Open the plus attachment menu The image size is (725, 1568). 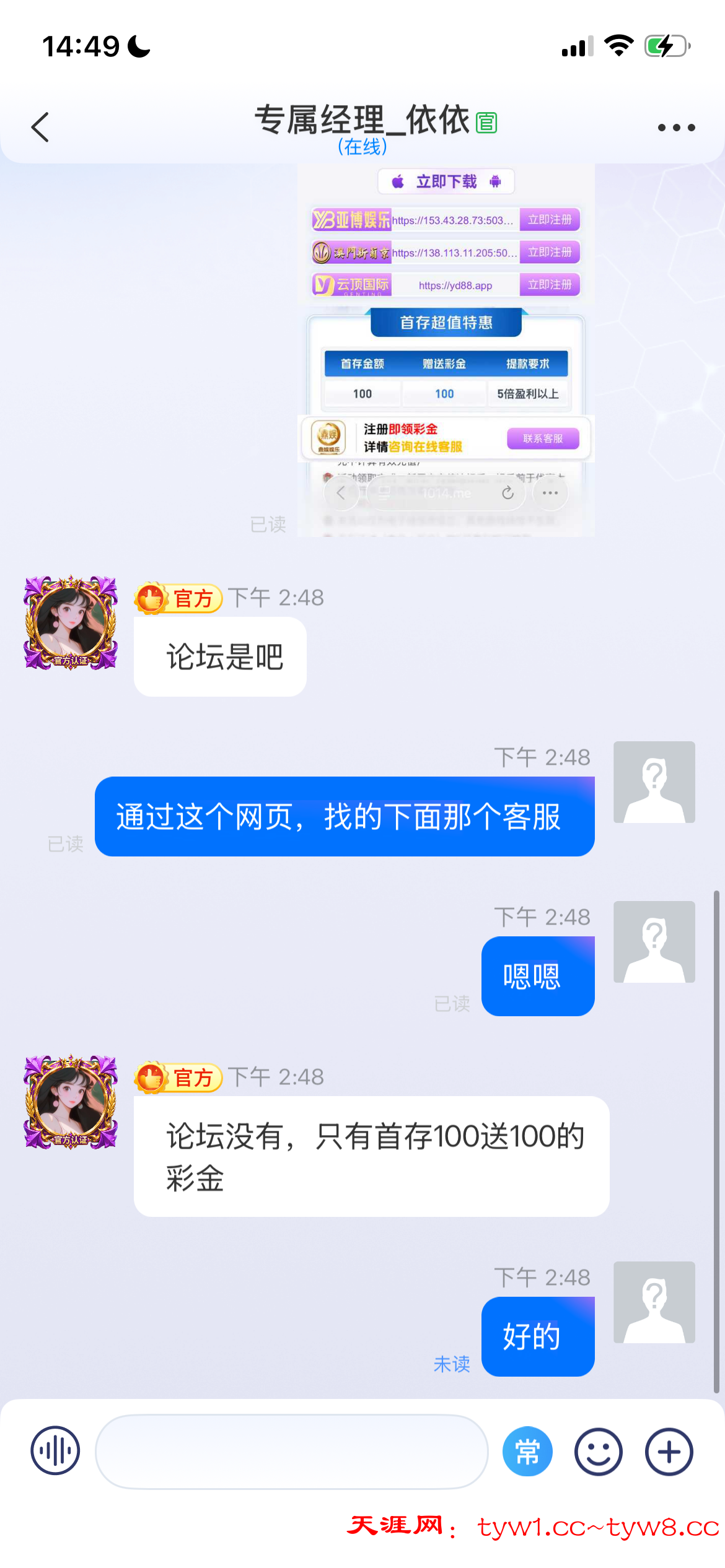pyautogui.click(x=669, y=1451)
